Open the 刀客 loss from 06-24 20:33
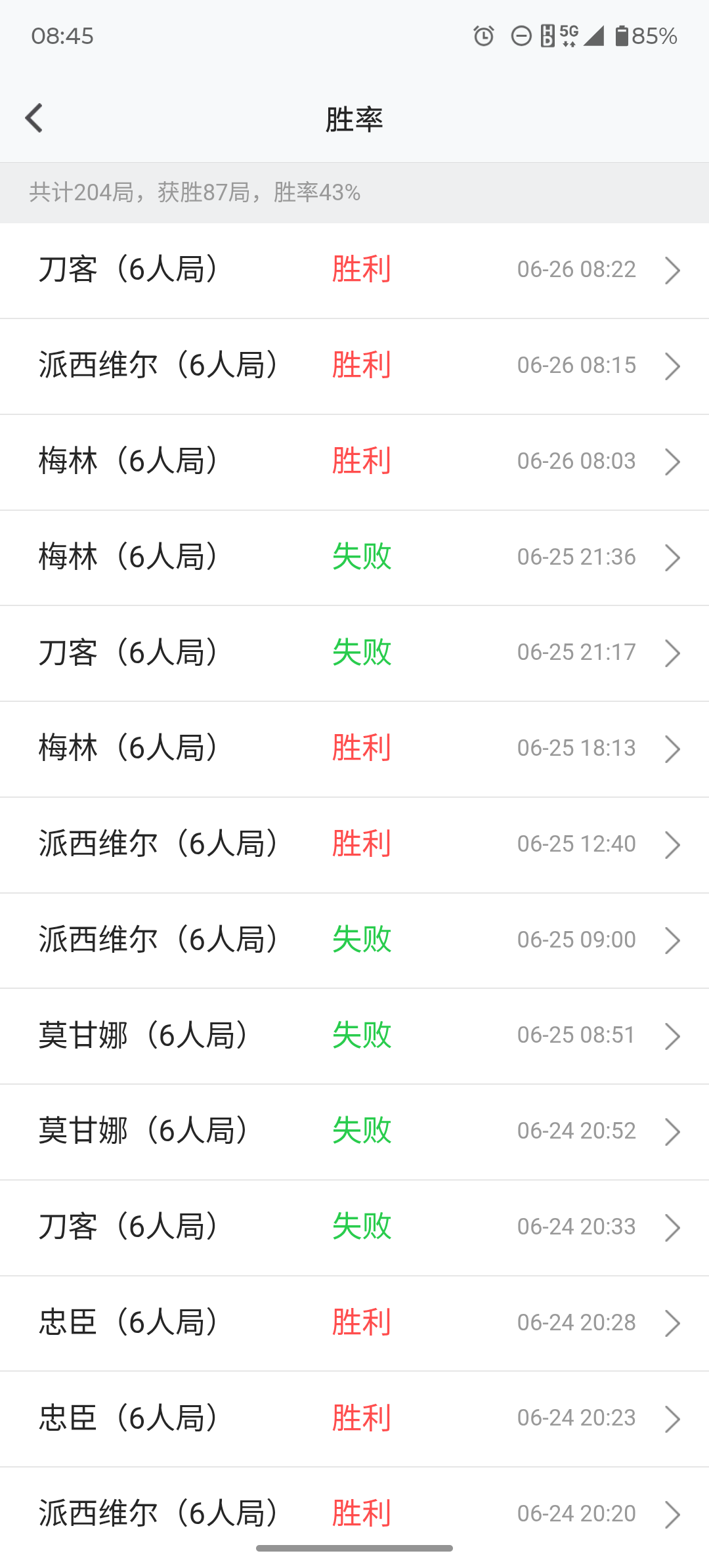Viewport: 709px width, 1568px height. [x=354, y=1227]
